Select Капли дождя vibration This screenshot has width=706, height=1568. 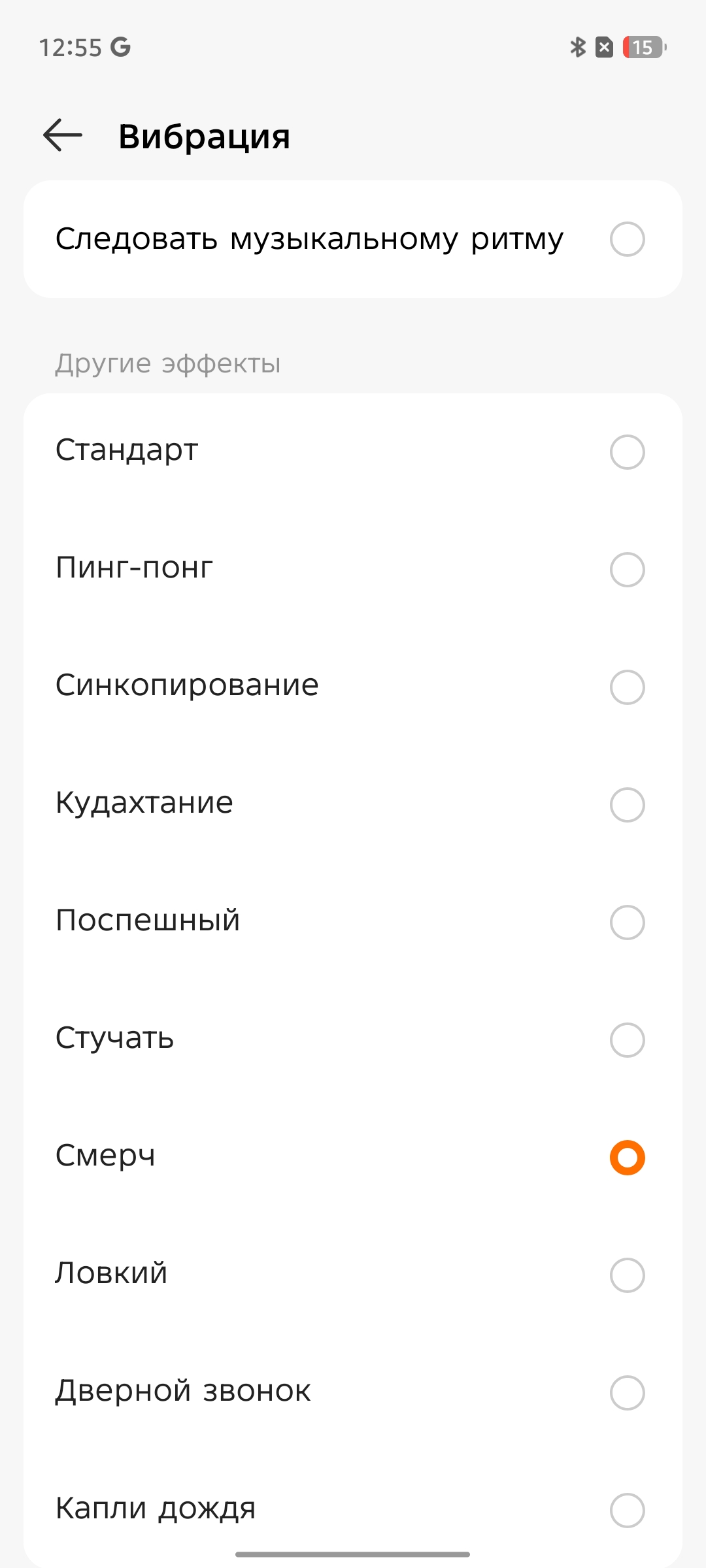pos(626,1511)
